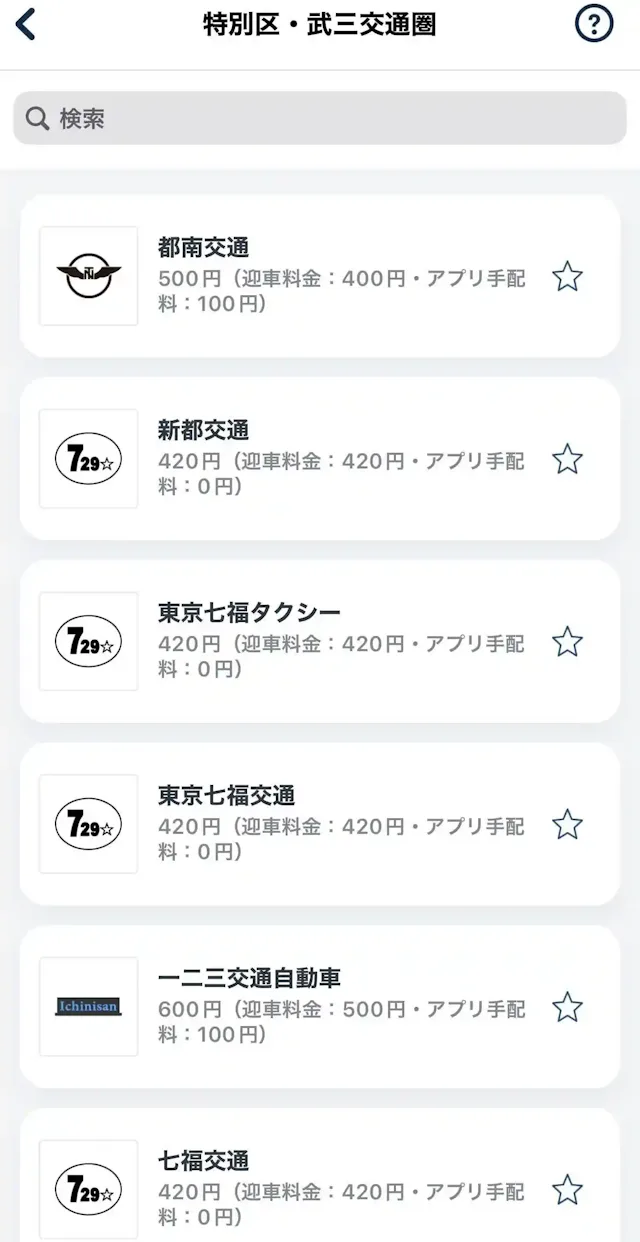The height and width of the screenshot is (1242, 640).
Task: Star 新都交通 as a favorite
Action: 567,459
